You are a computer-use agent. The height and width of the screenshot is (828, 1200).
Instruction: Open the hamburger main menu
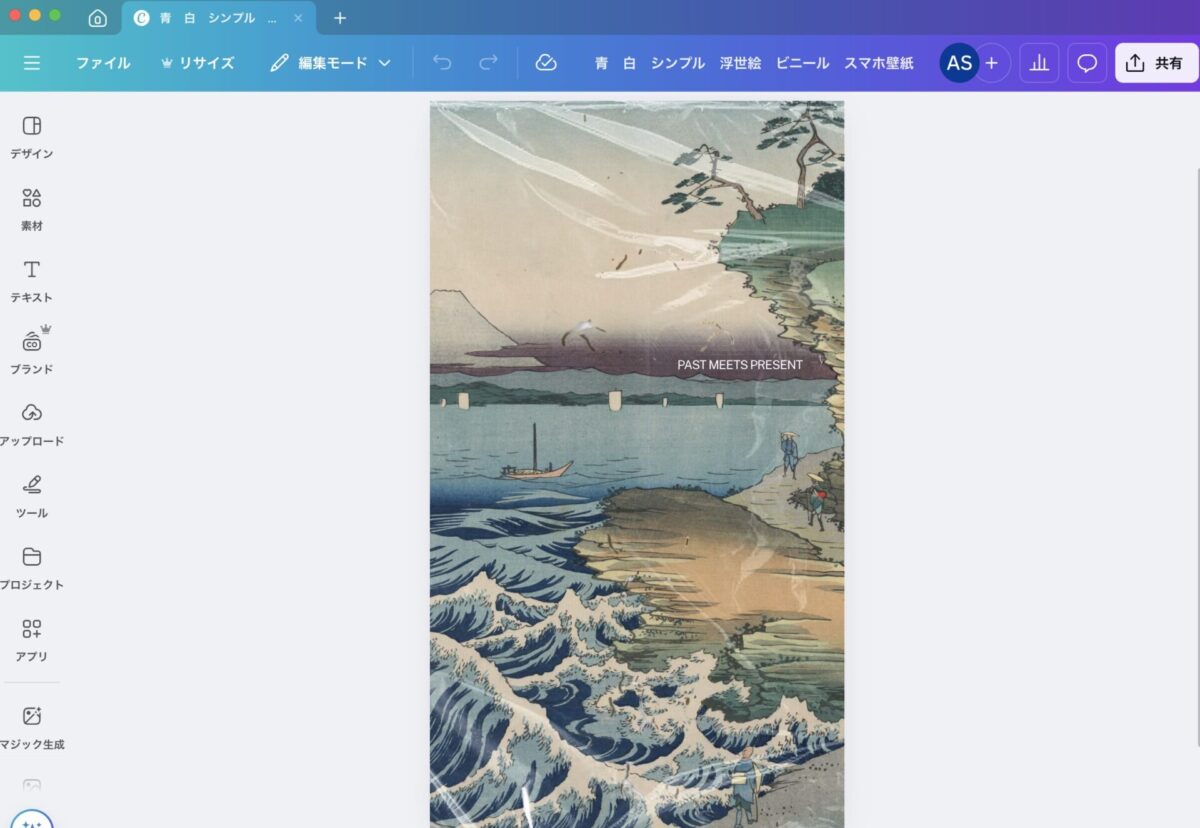coord(32,63)
